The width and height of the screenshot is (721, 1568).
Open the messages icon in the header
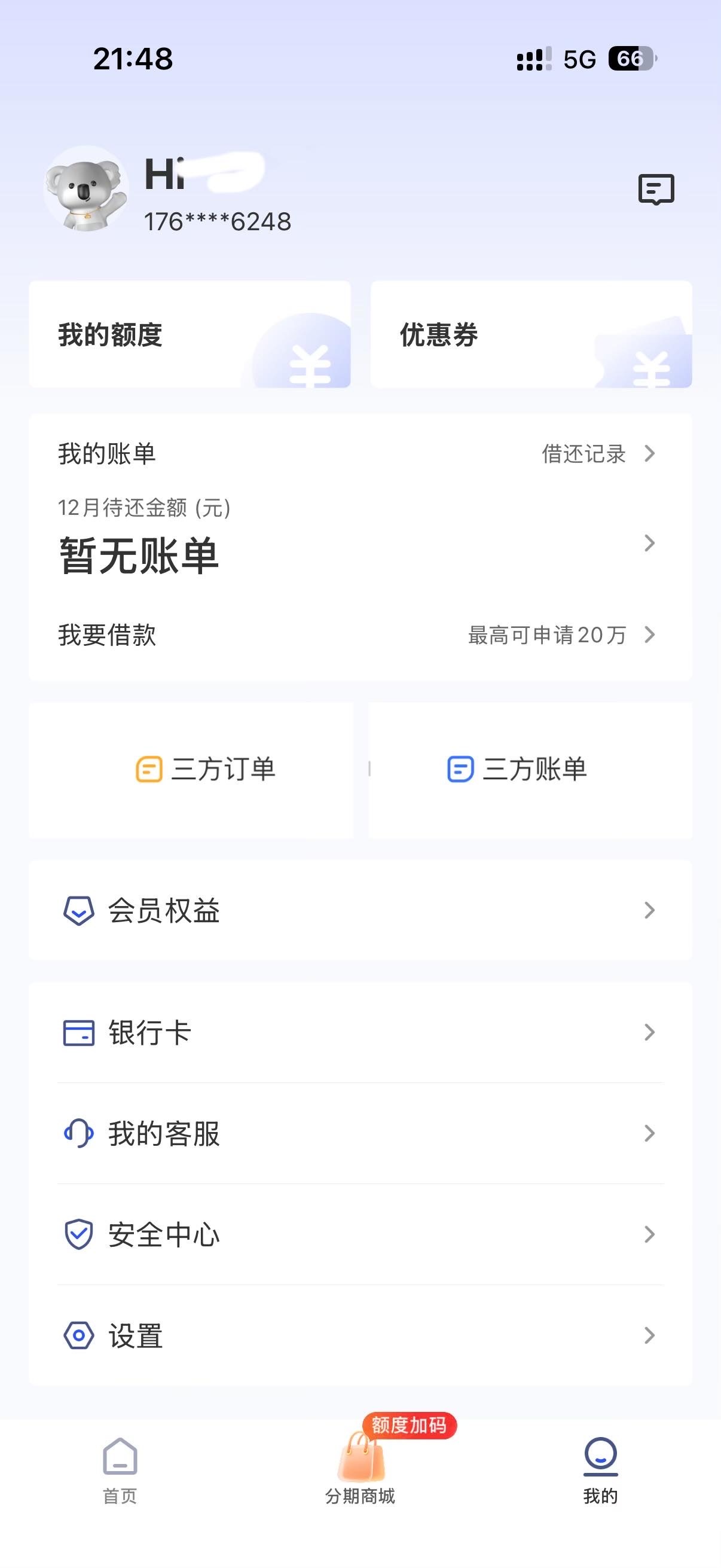tap(656, 189)
